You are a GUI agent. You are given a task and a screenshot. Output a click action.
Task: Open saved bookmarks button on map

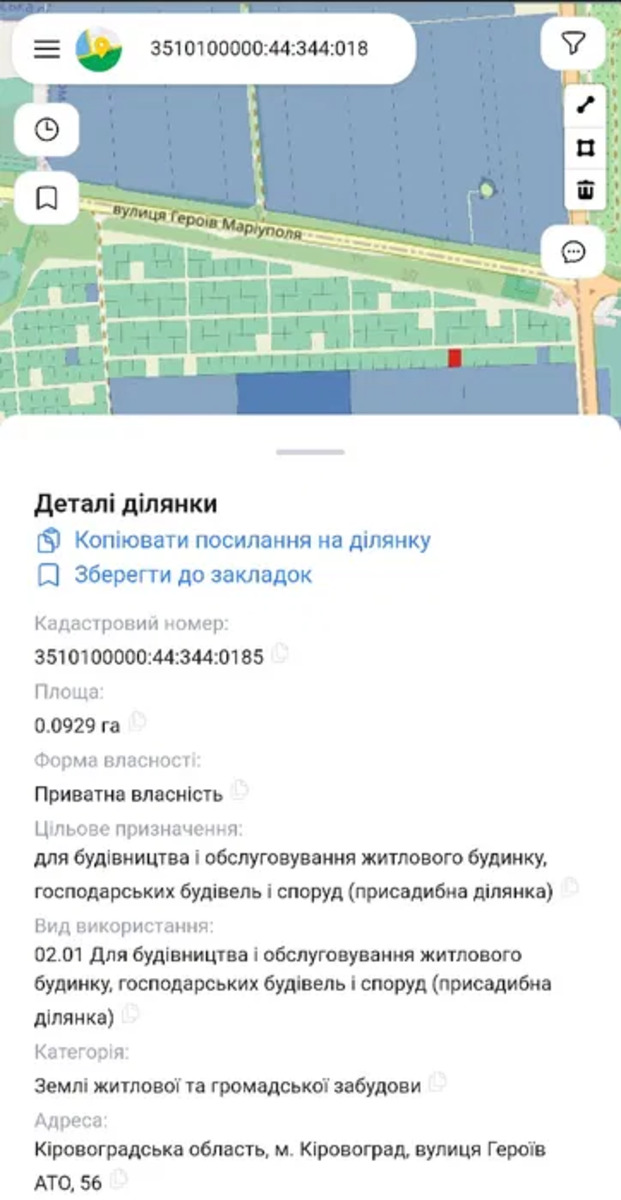coord(46,197)
